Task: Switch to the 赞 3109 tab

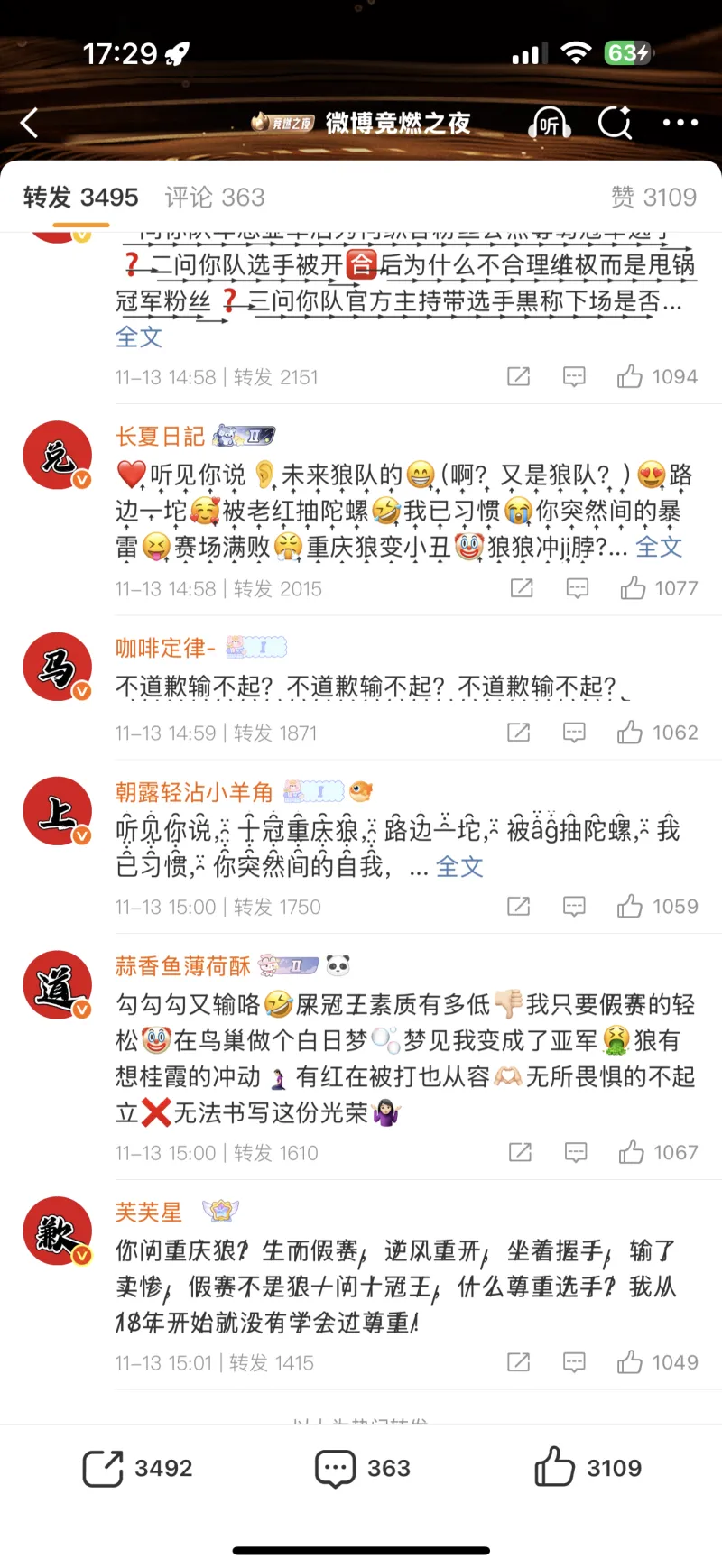Action: pos(653,197)
